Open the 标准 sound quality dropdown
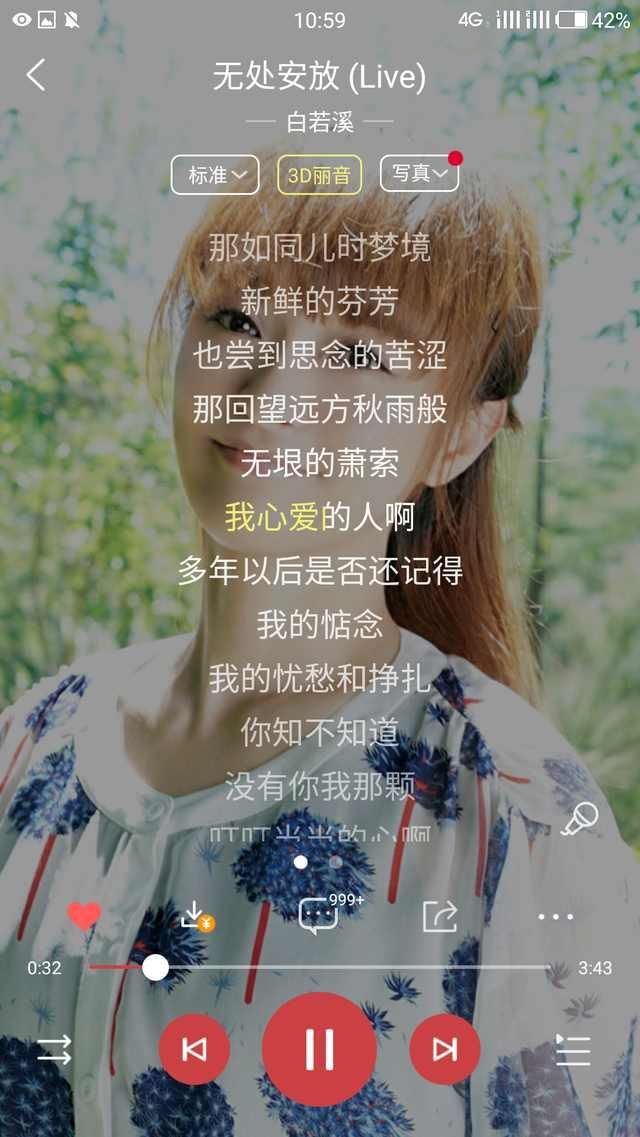This screenshot has height=1137, width=640. point(215,175)
